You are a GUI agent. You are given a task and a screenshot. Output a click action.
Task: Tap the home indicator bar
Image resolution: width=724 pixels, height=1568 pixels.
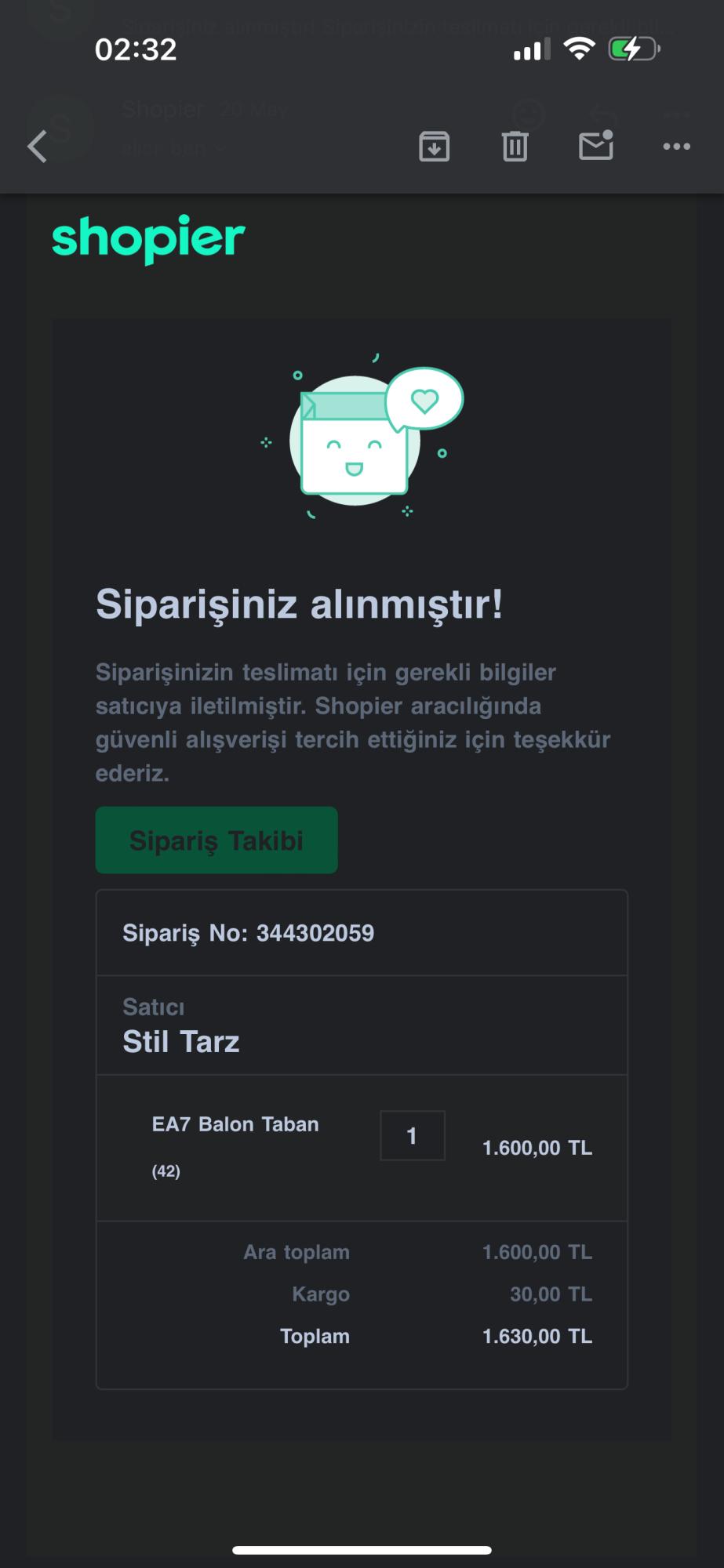[x=362, y=1547]
